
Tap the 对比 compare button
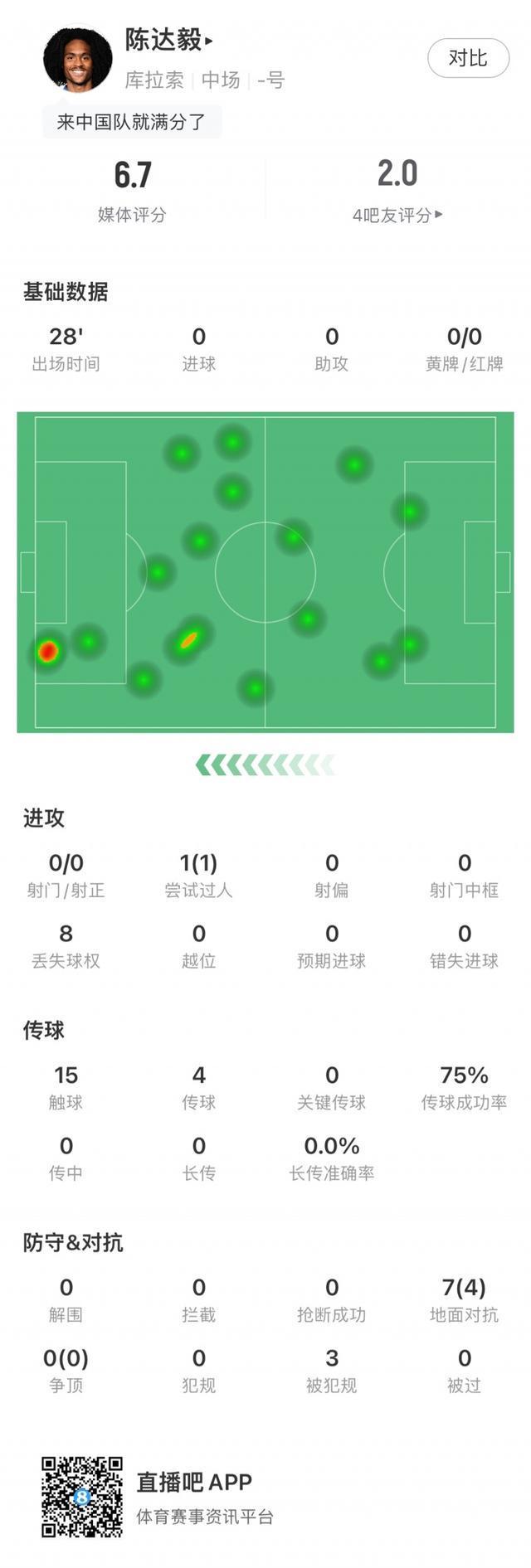coord(467,58)
